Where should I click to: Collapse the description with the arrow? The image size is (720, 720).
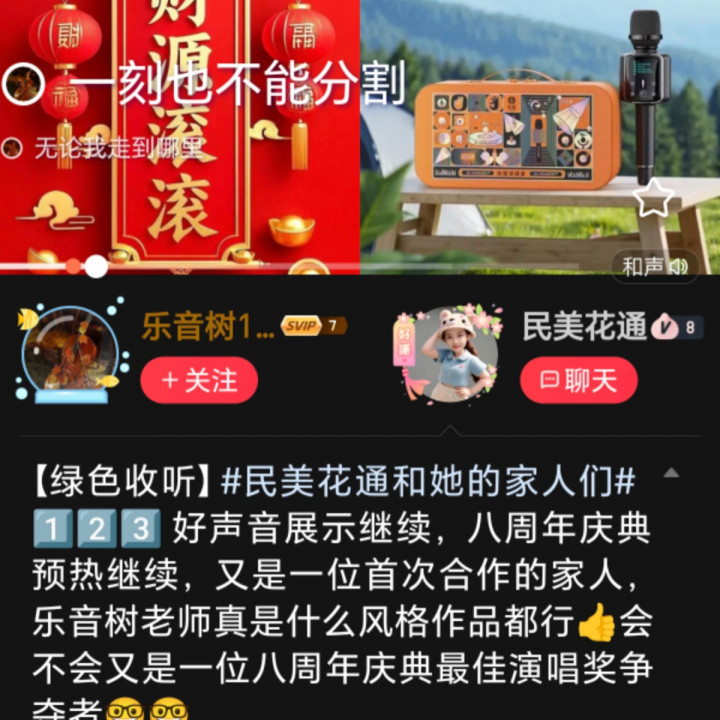(x=672, y=473)
